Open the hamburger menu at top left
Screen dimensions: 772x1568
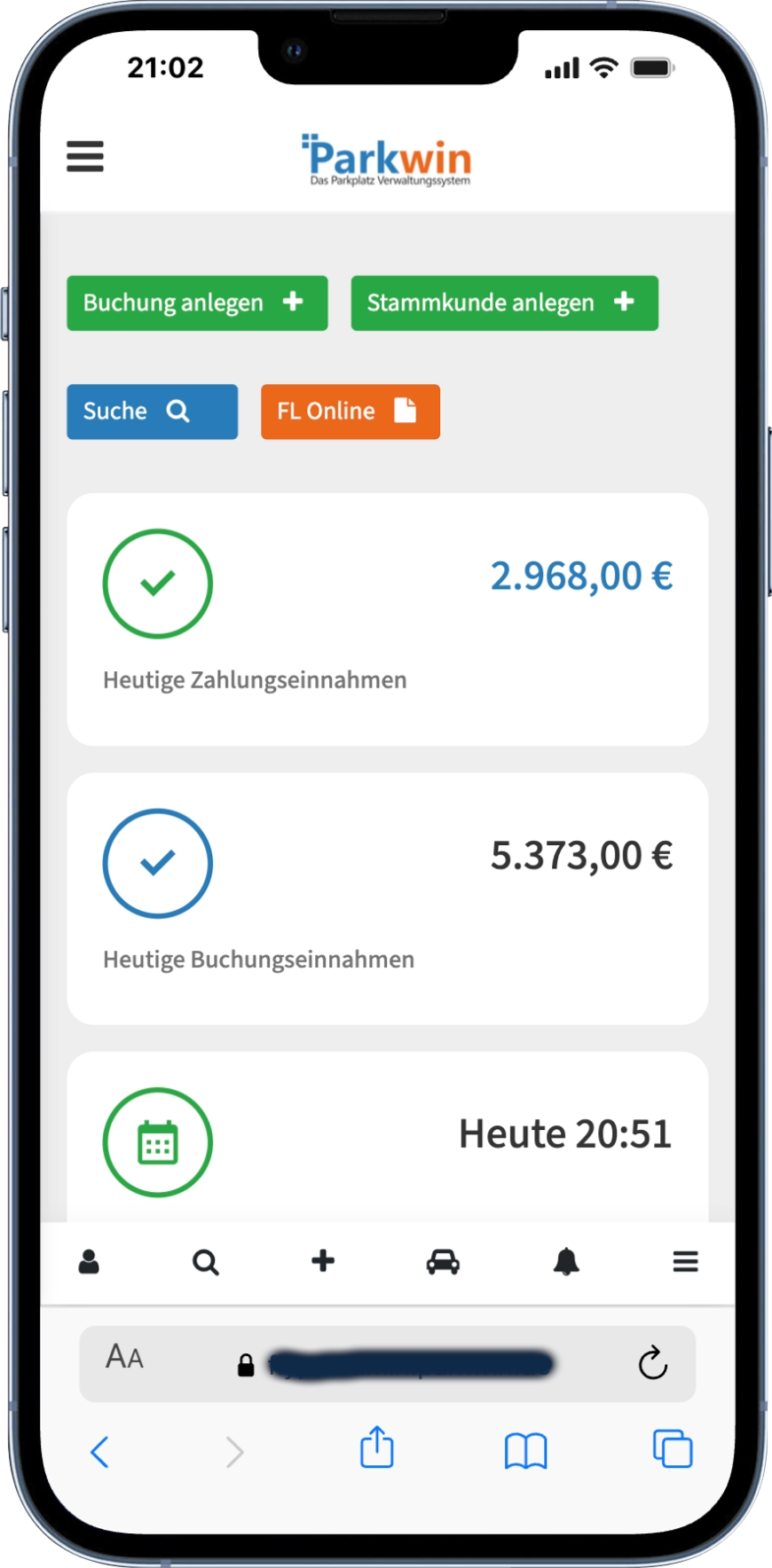(x=85, y=156)
